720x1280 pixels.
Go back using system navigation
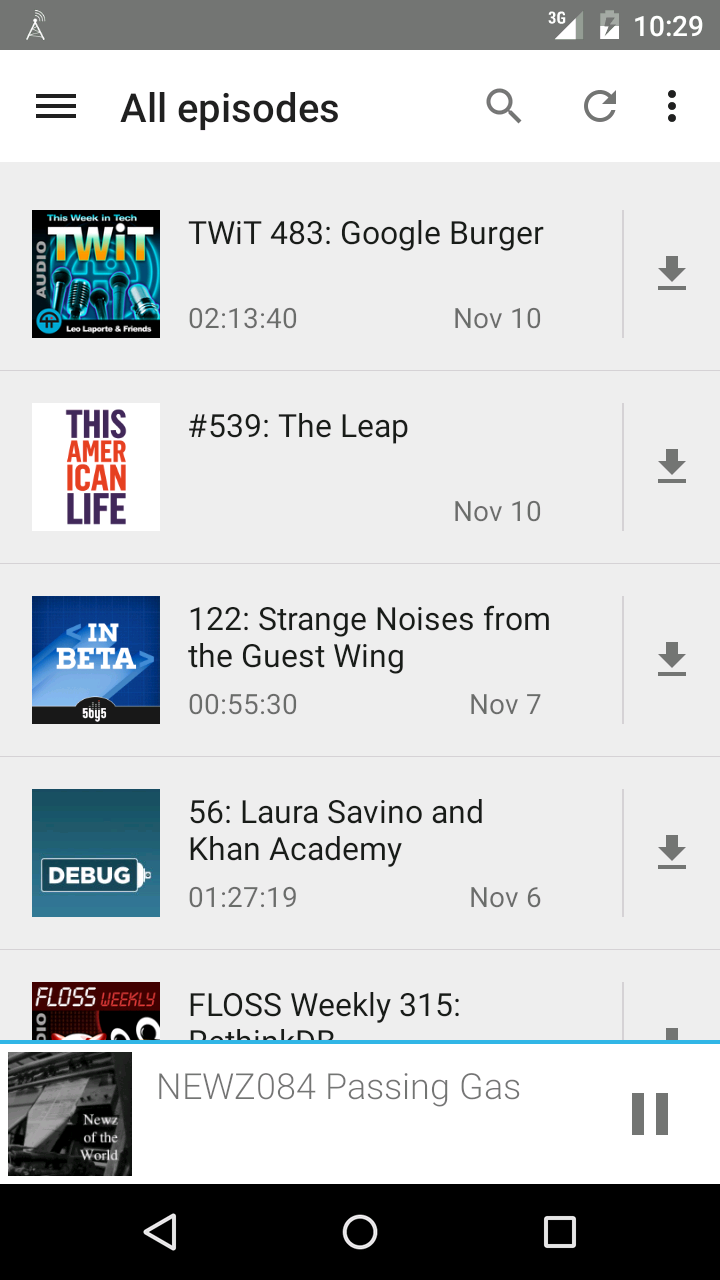(160, 1232)
